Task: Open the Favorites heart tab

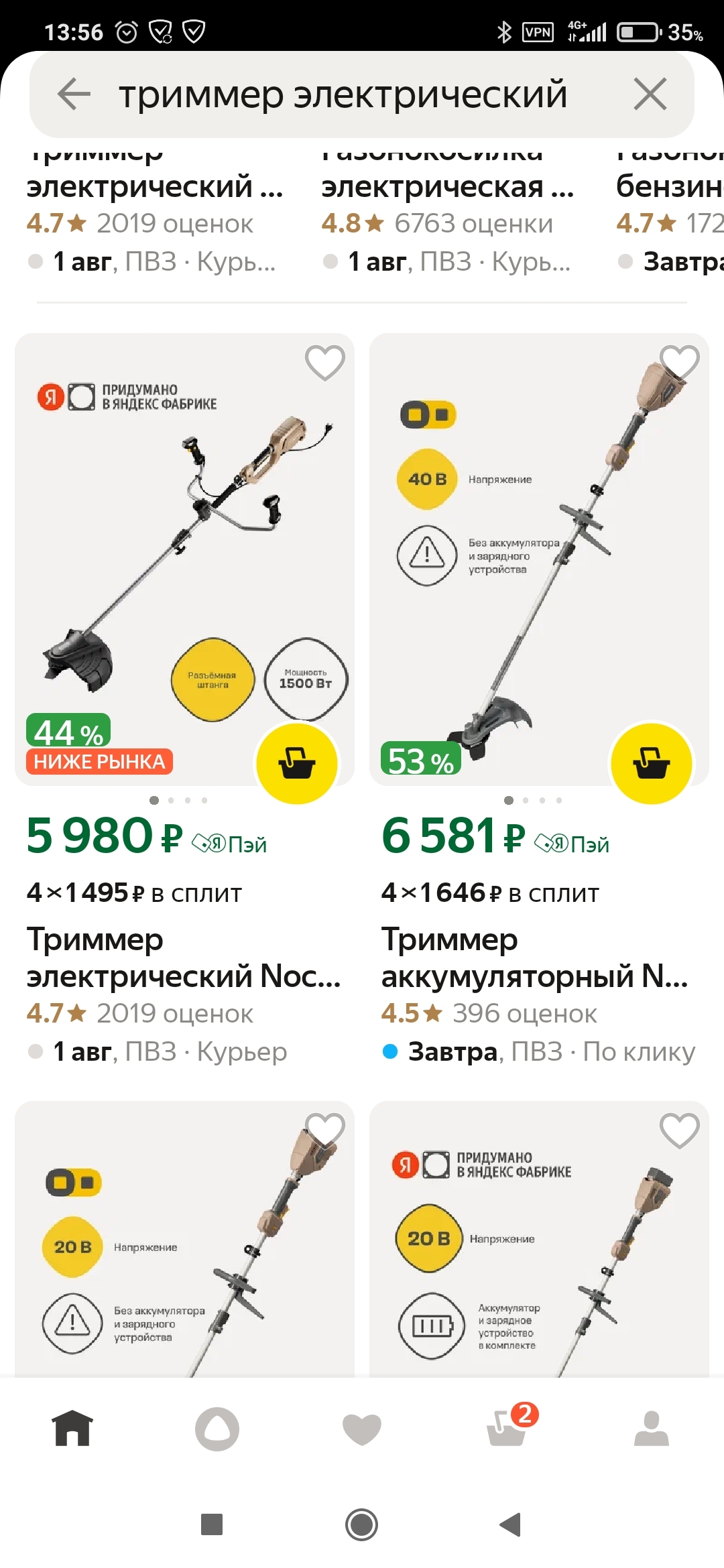Action: (362, 1428)
